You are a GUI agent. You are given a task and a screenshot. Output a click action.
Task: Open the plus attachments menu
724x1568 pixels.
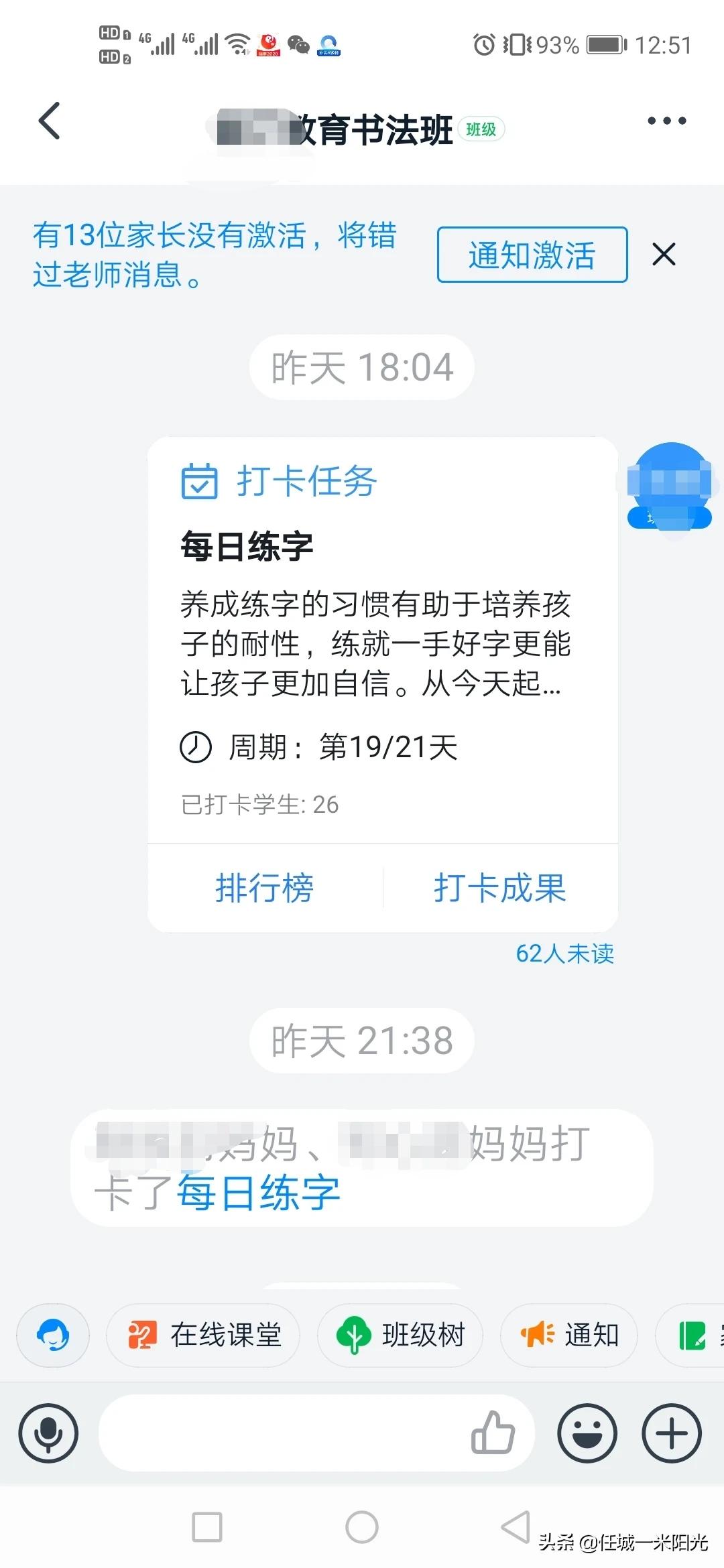(x=672, y=1433)
